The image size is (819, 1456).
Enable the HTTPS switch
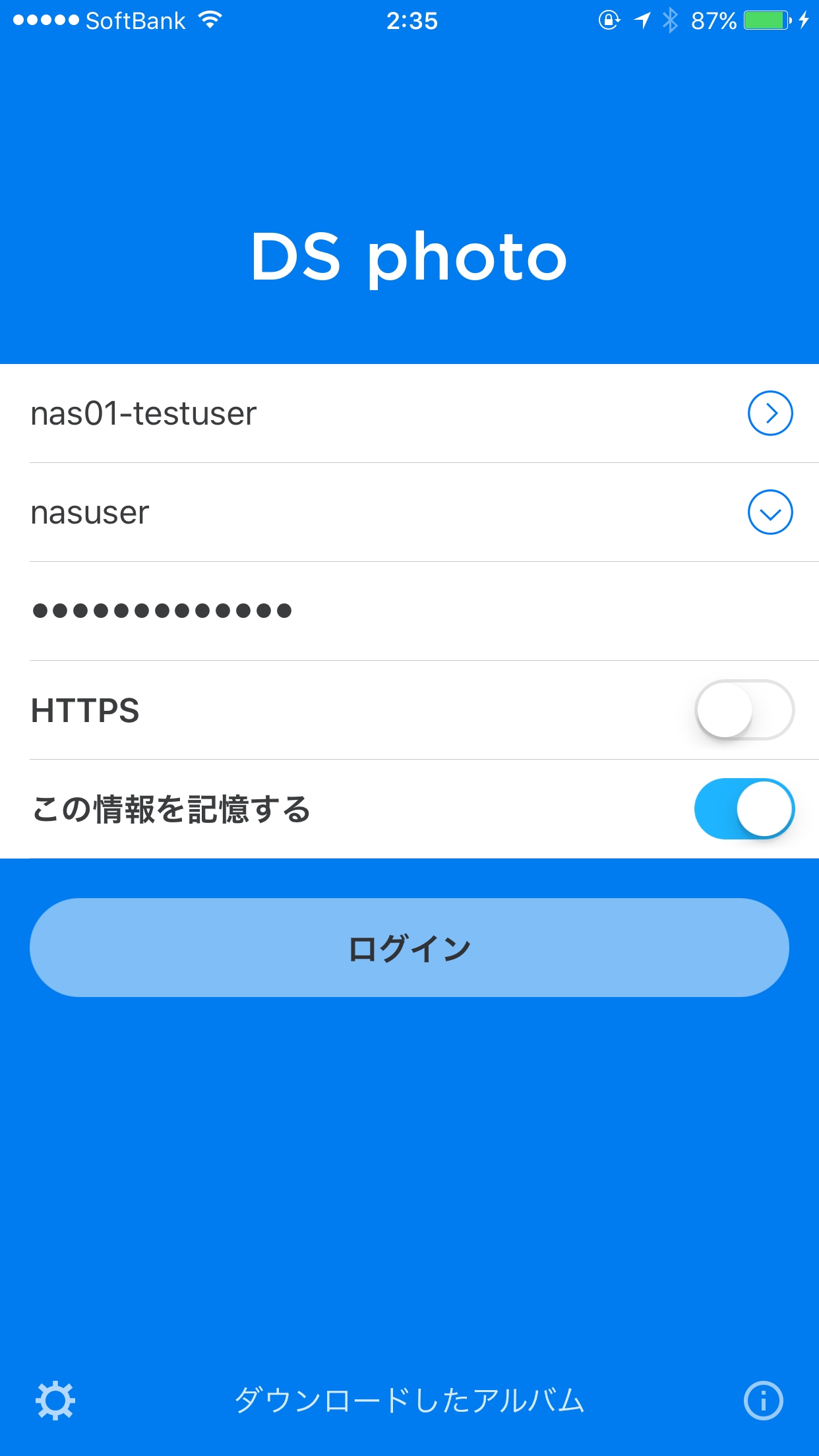click(x=744, y=710)
